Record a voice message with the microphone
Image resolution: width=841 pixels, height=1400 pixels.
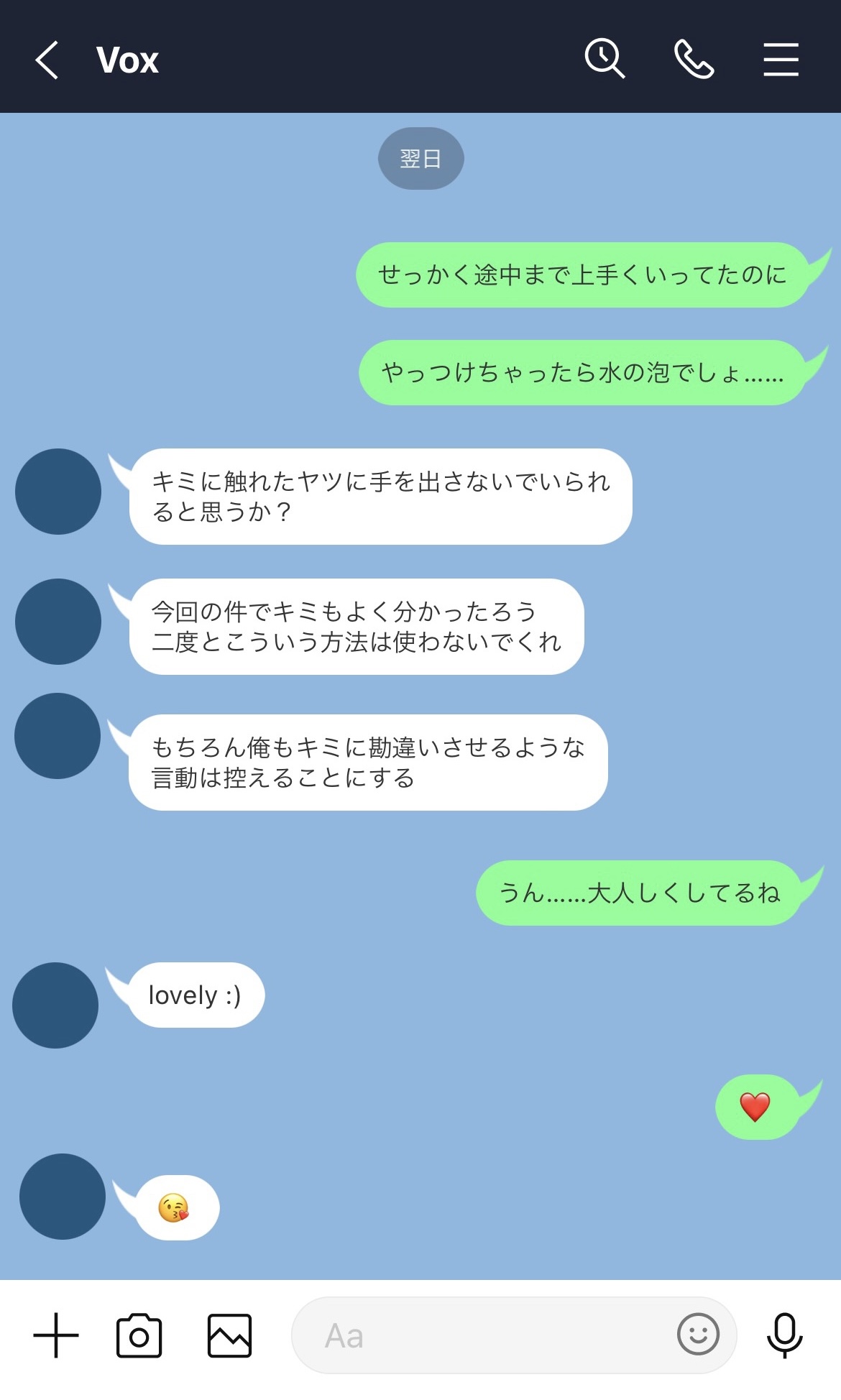click(784, 1335)
